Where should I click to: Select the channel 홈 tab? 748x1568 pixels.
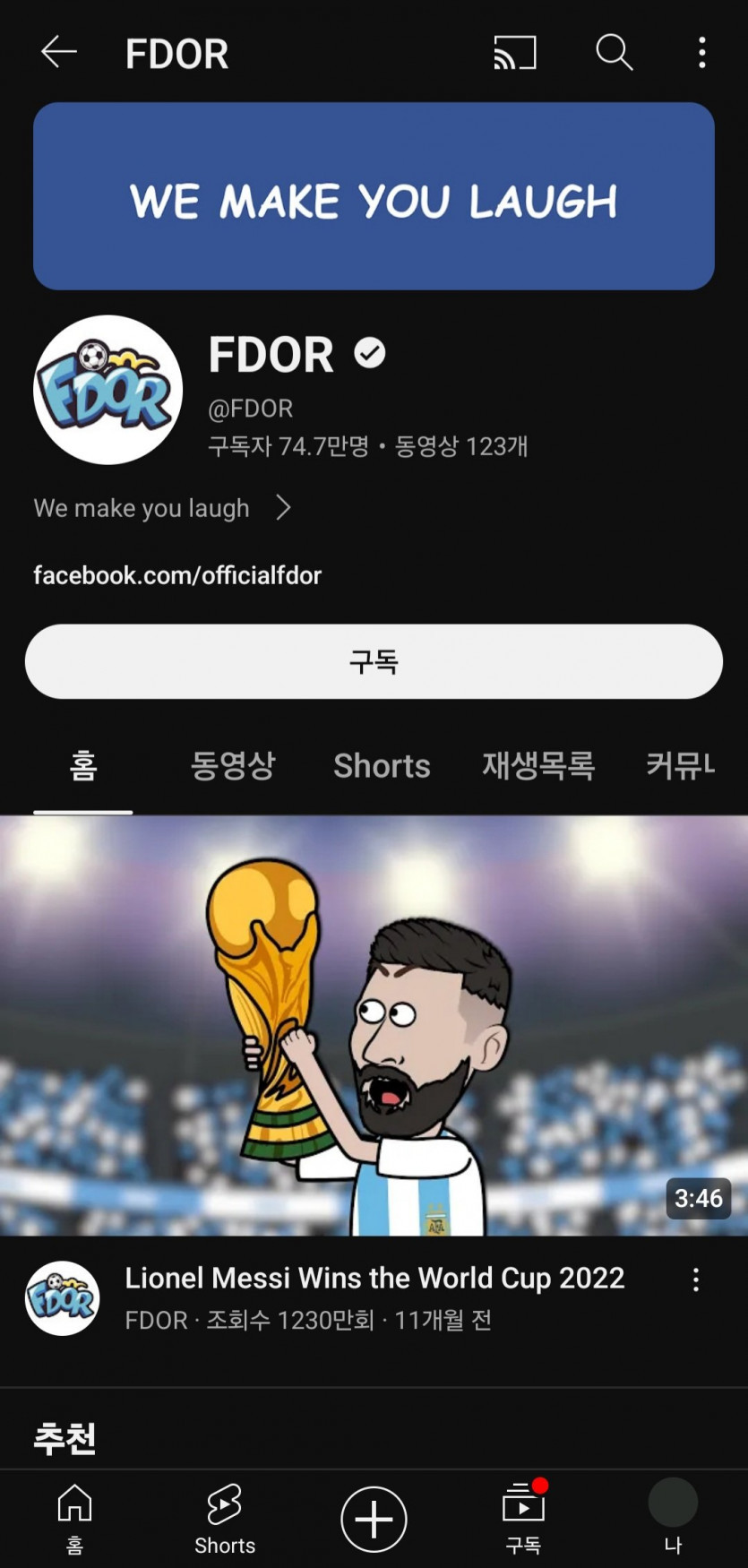[x=83, y=766]
